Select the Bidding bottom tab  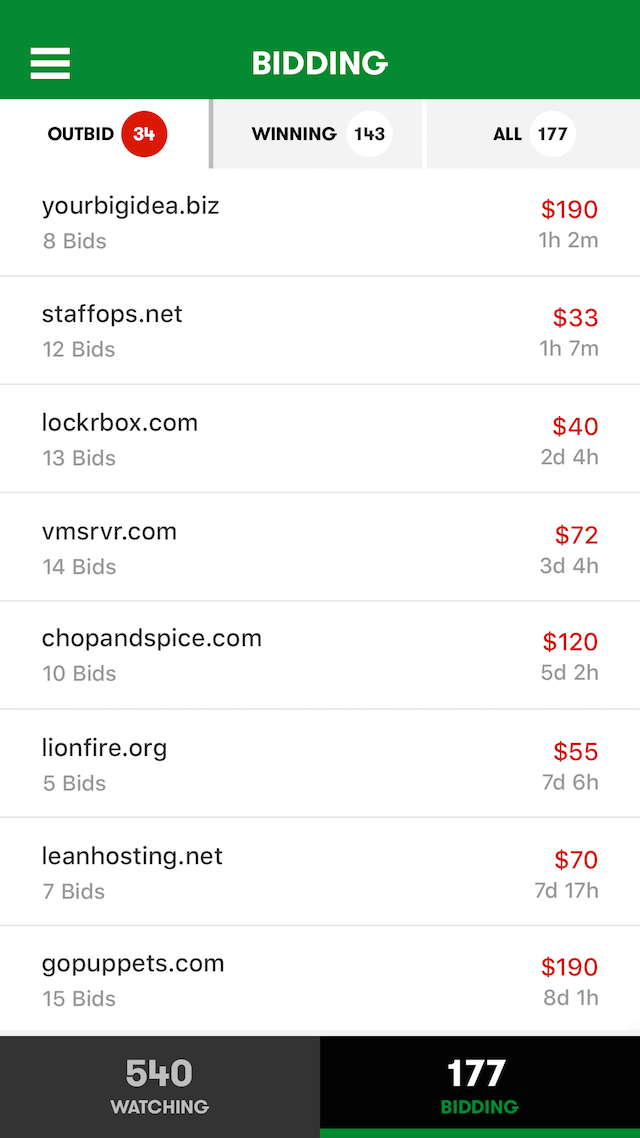tap(480, 1086)
